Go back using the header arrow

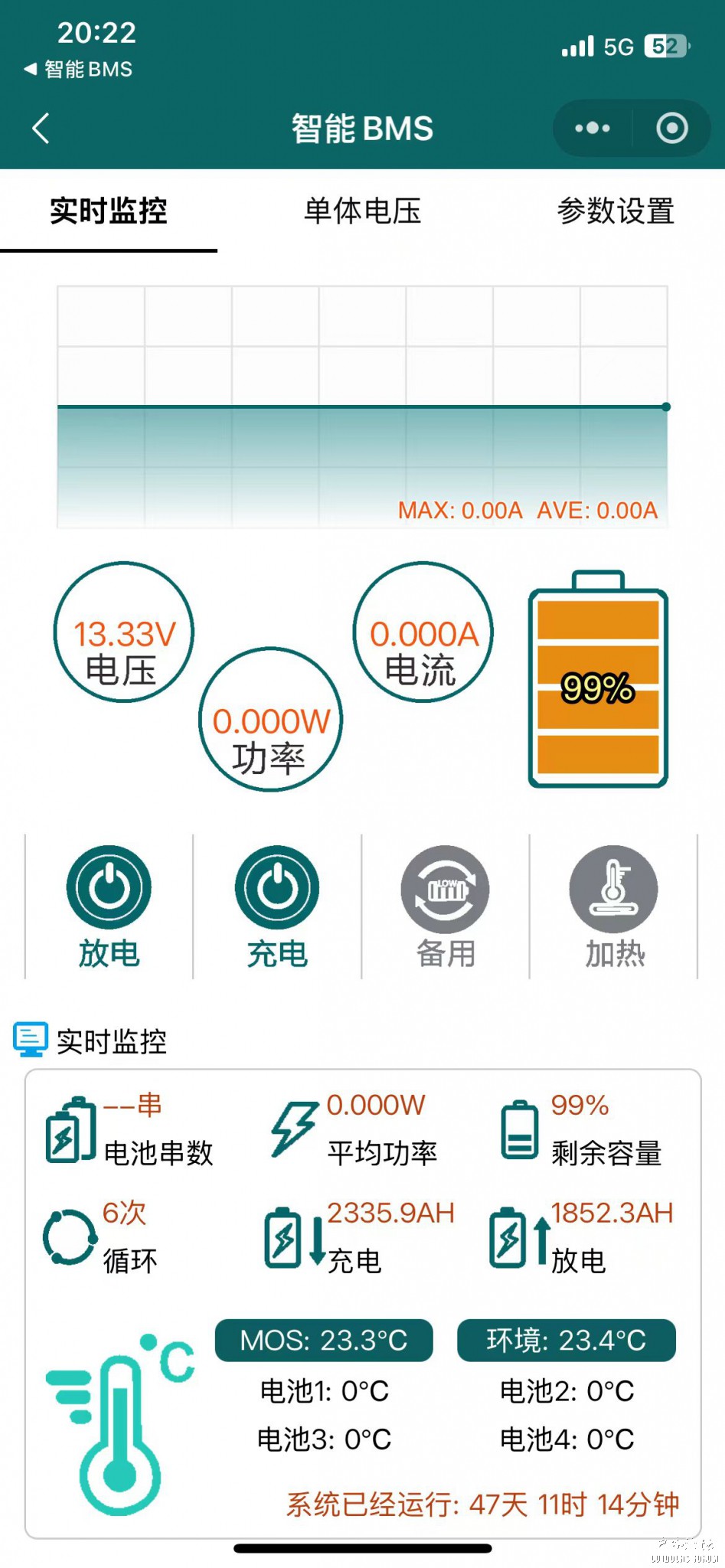41,129
